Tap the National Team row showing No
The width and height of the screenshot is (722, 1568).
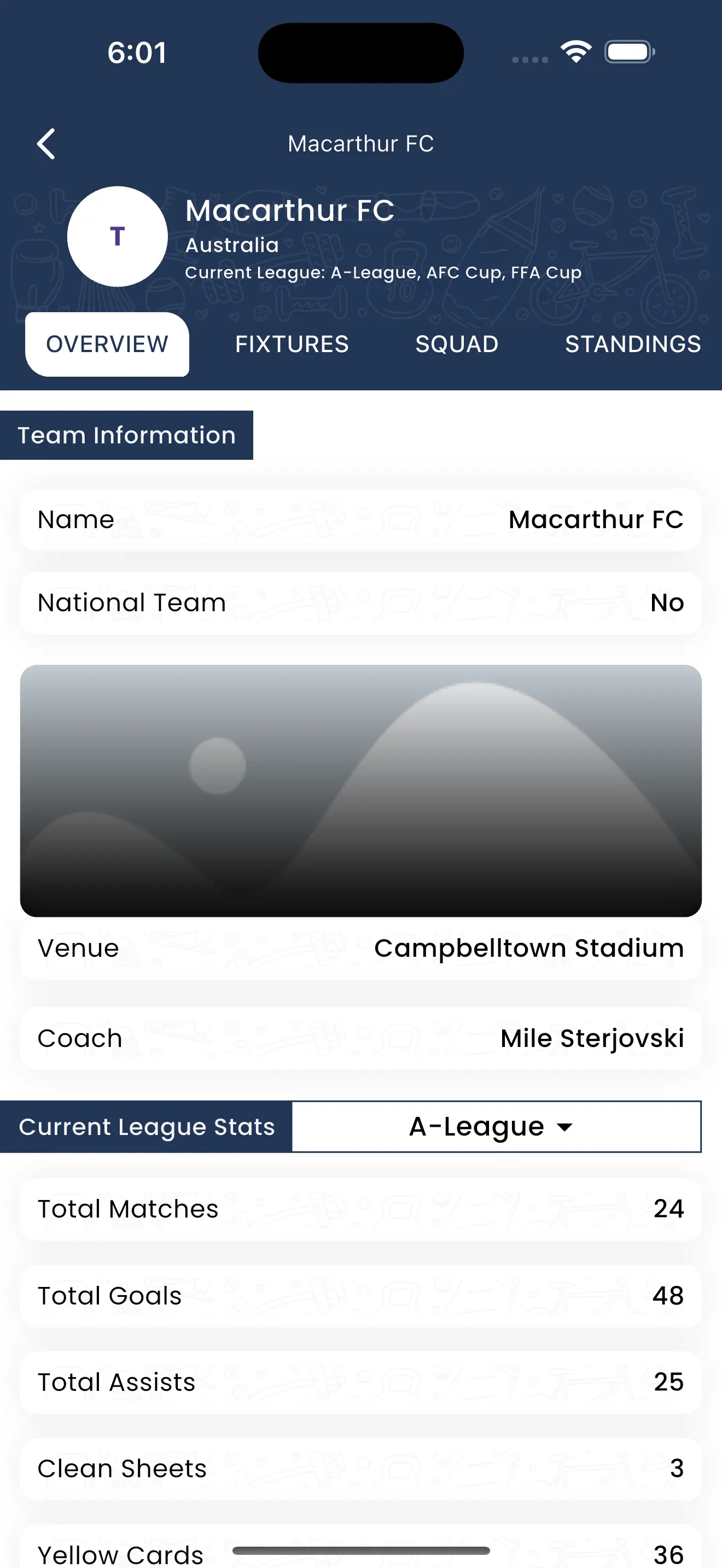pos(361,602)
